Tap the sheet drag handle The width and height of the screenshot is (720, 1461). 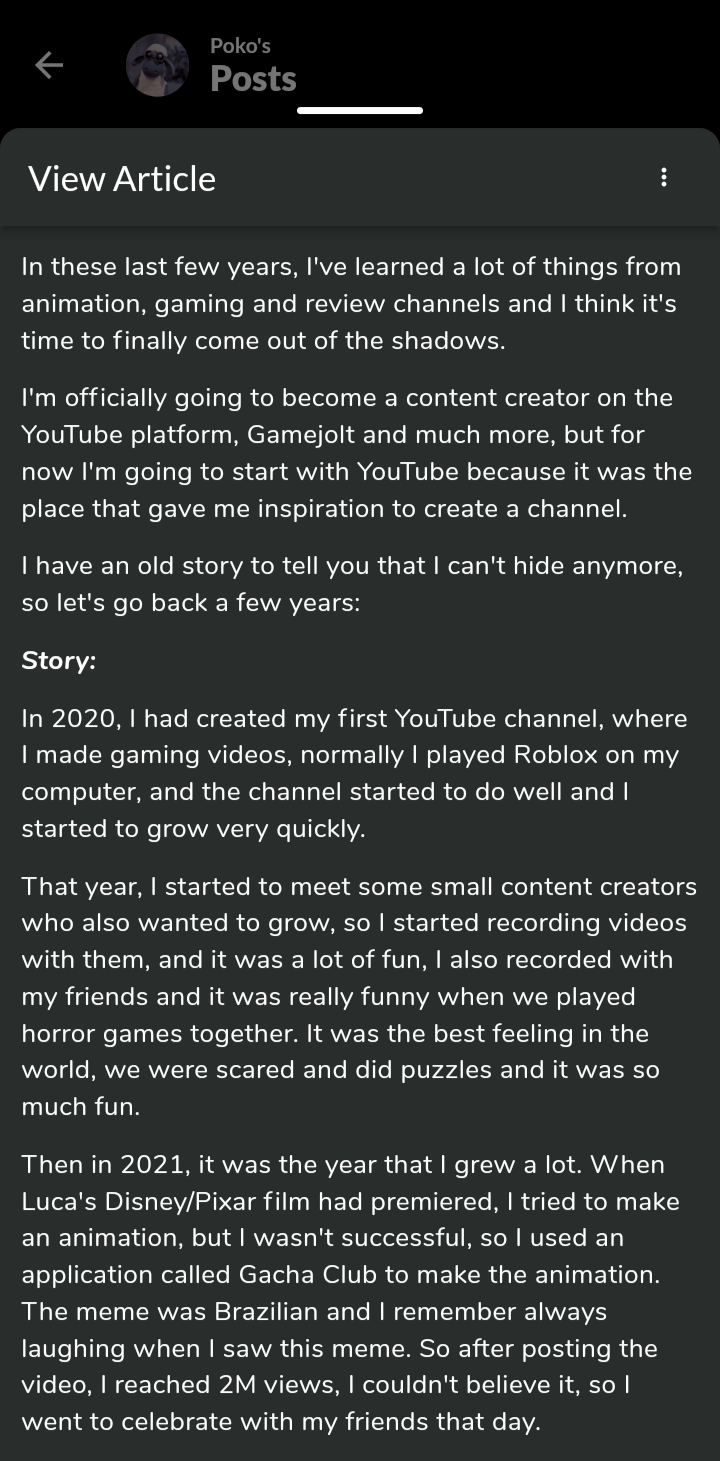(x=360, y=111)
